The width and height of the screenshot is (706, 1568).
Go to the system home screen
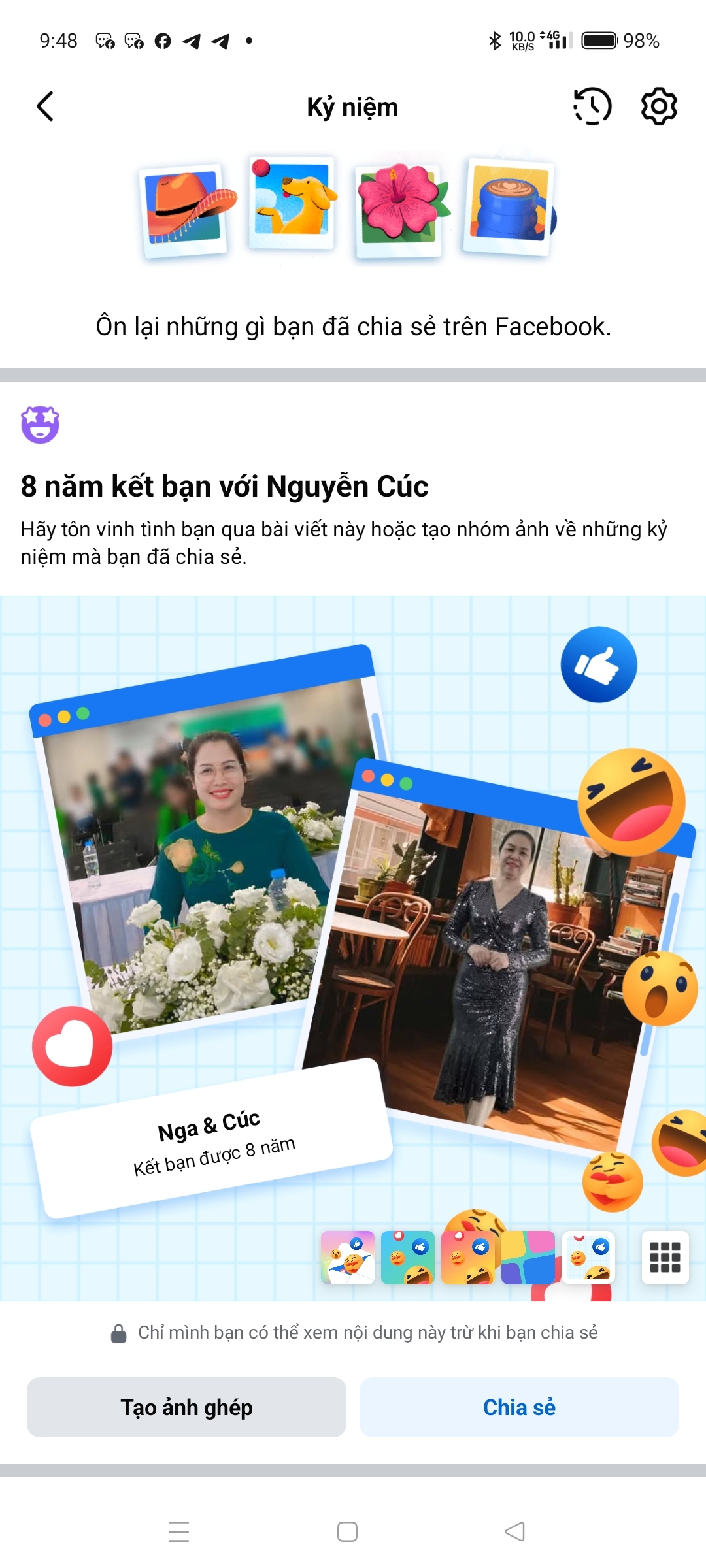347,1531
